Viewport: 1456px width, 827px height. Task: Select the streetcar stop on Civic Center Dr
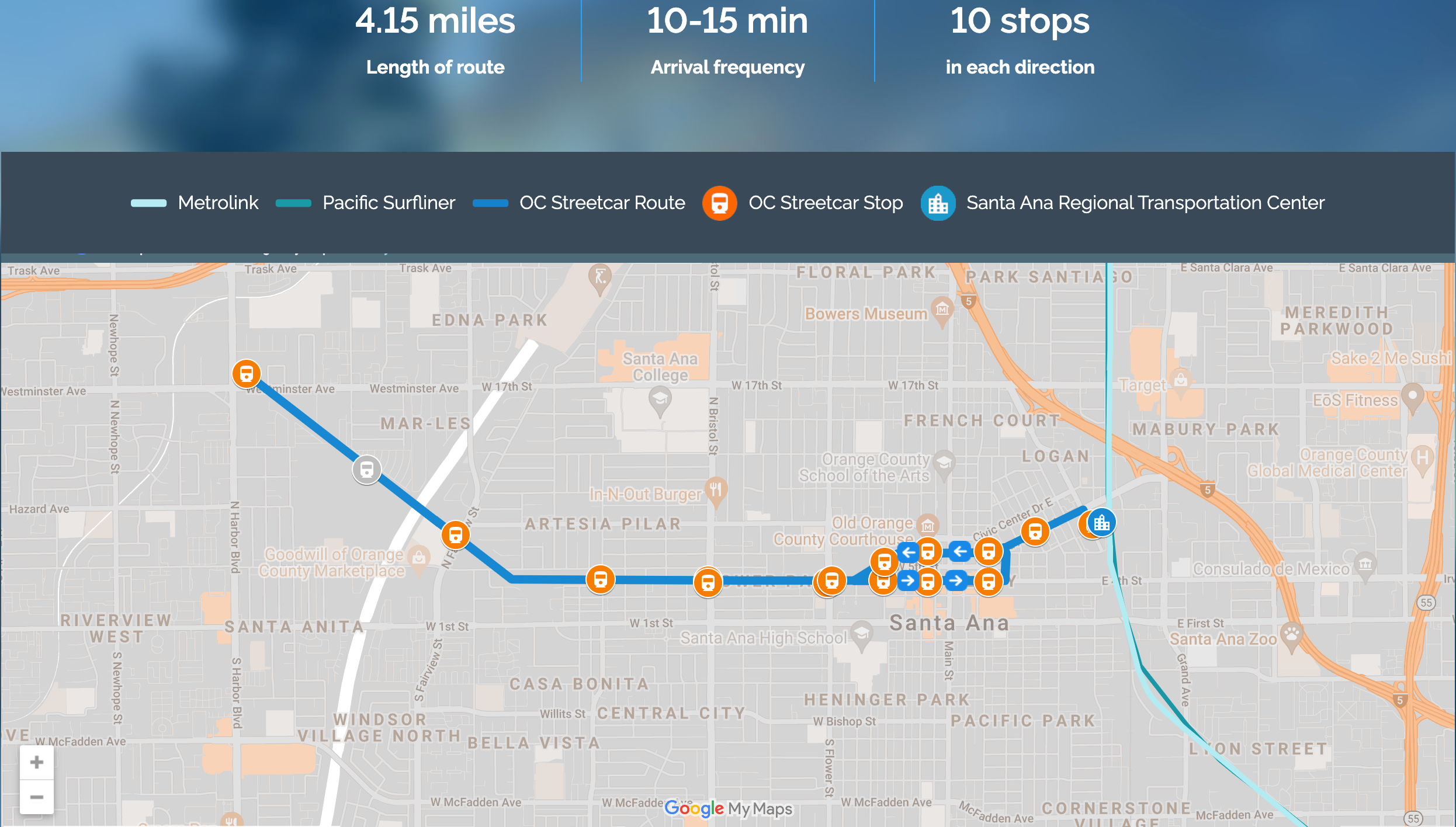(x=1035, y=531)
